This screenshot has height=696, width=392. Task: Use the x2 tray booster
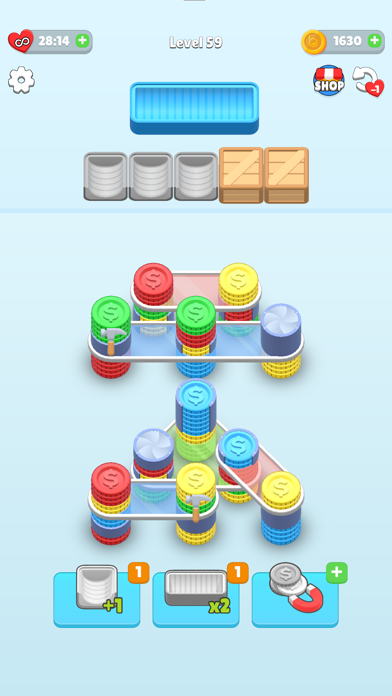coord(196,596)
